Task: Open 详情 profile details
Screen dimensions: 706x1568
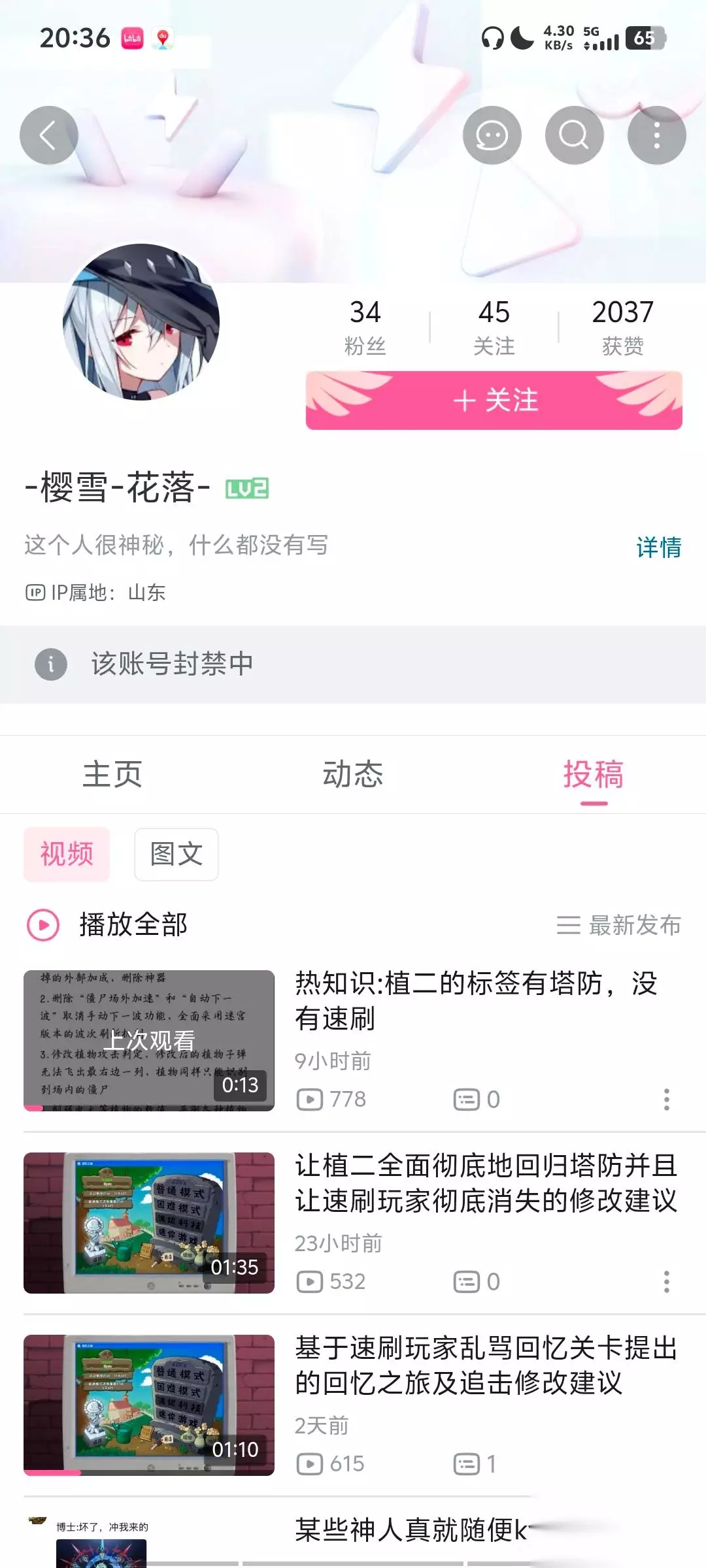Action: tap(659, 547)
